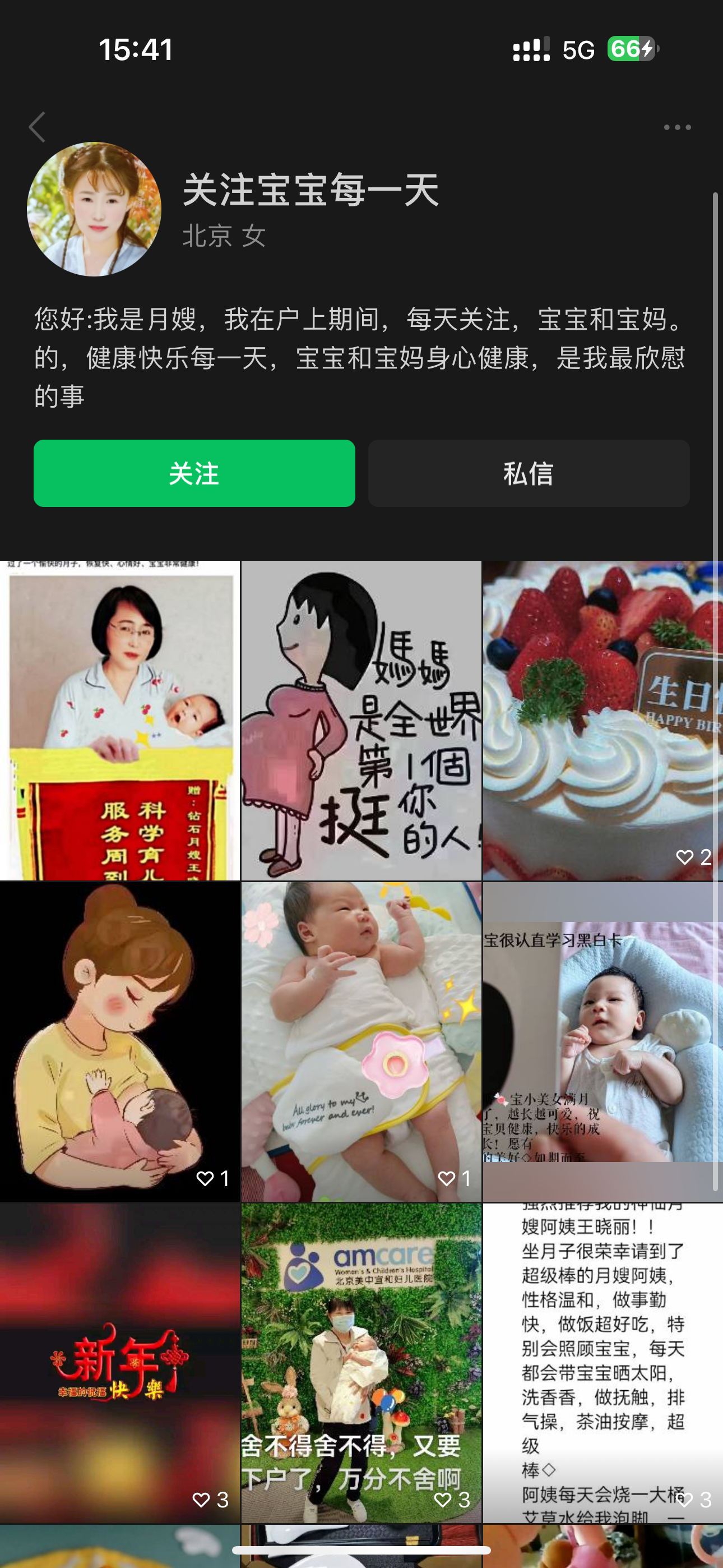The width and height of the screenshot is (723, 1568).
Task: Open the post with the red banner nanny photo
Action: point(120,720)
